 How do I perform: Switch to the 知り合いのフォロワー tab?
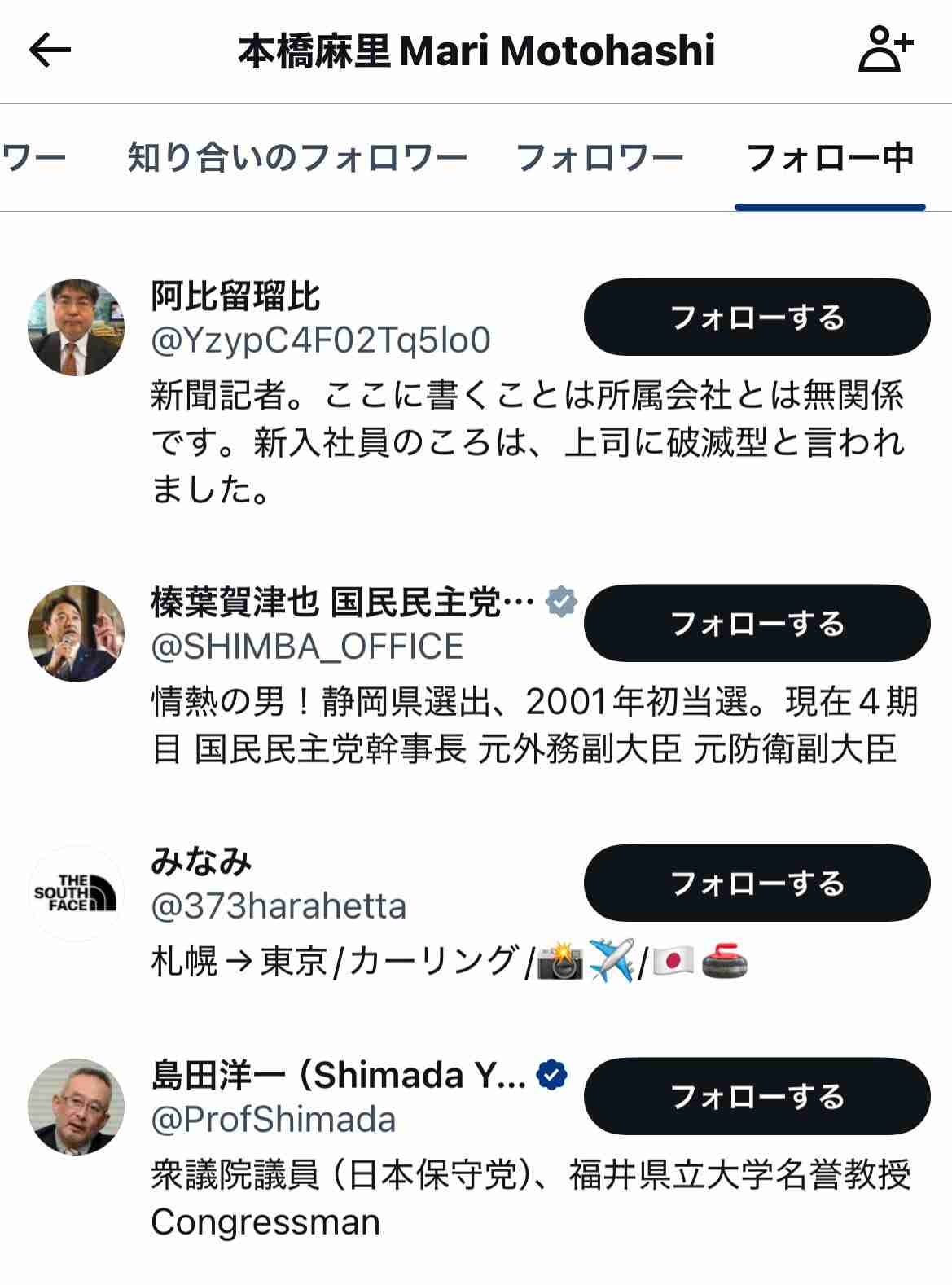tap(296, 158)
